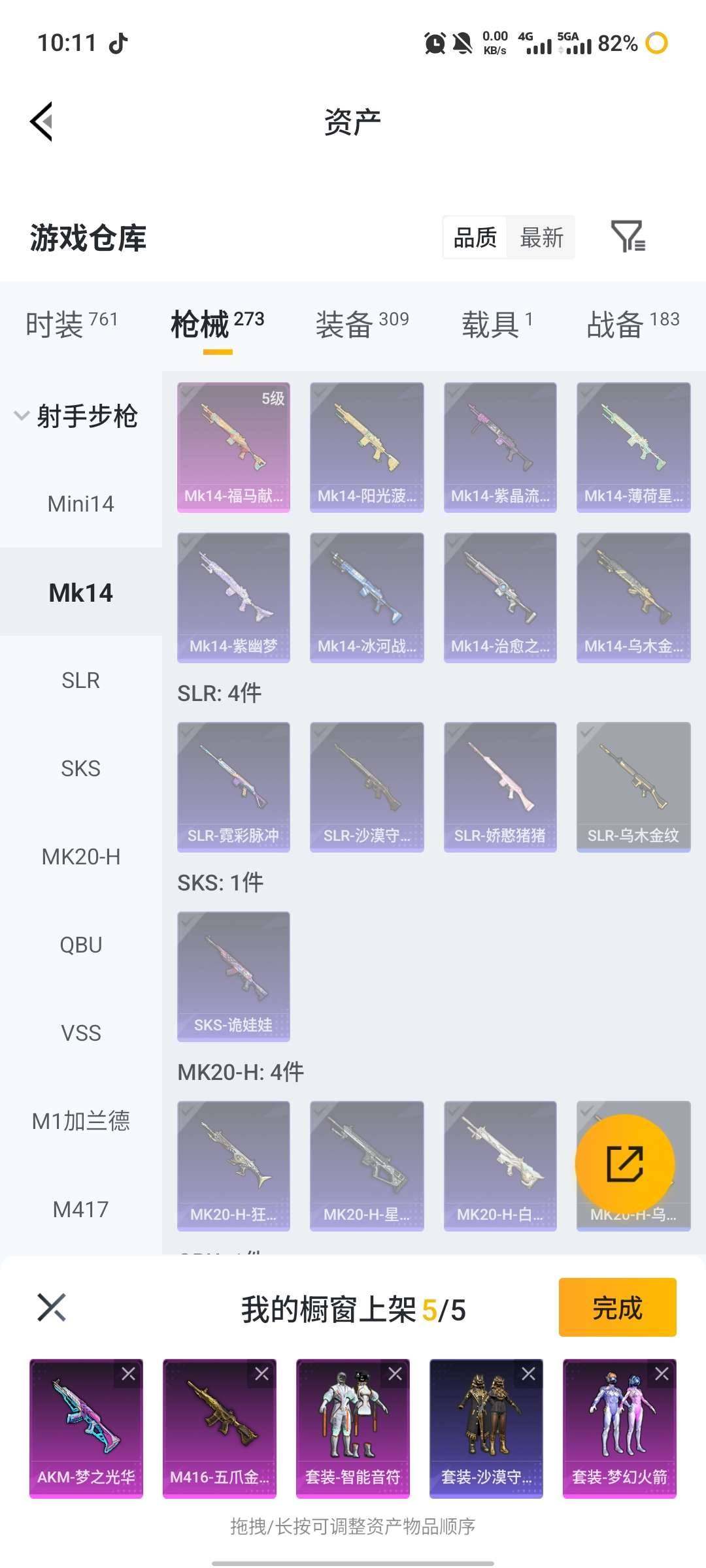Select Mini14 in the side list
The height and width of the screenshot is (1568, 706).
pos(80,504)
